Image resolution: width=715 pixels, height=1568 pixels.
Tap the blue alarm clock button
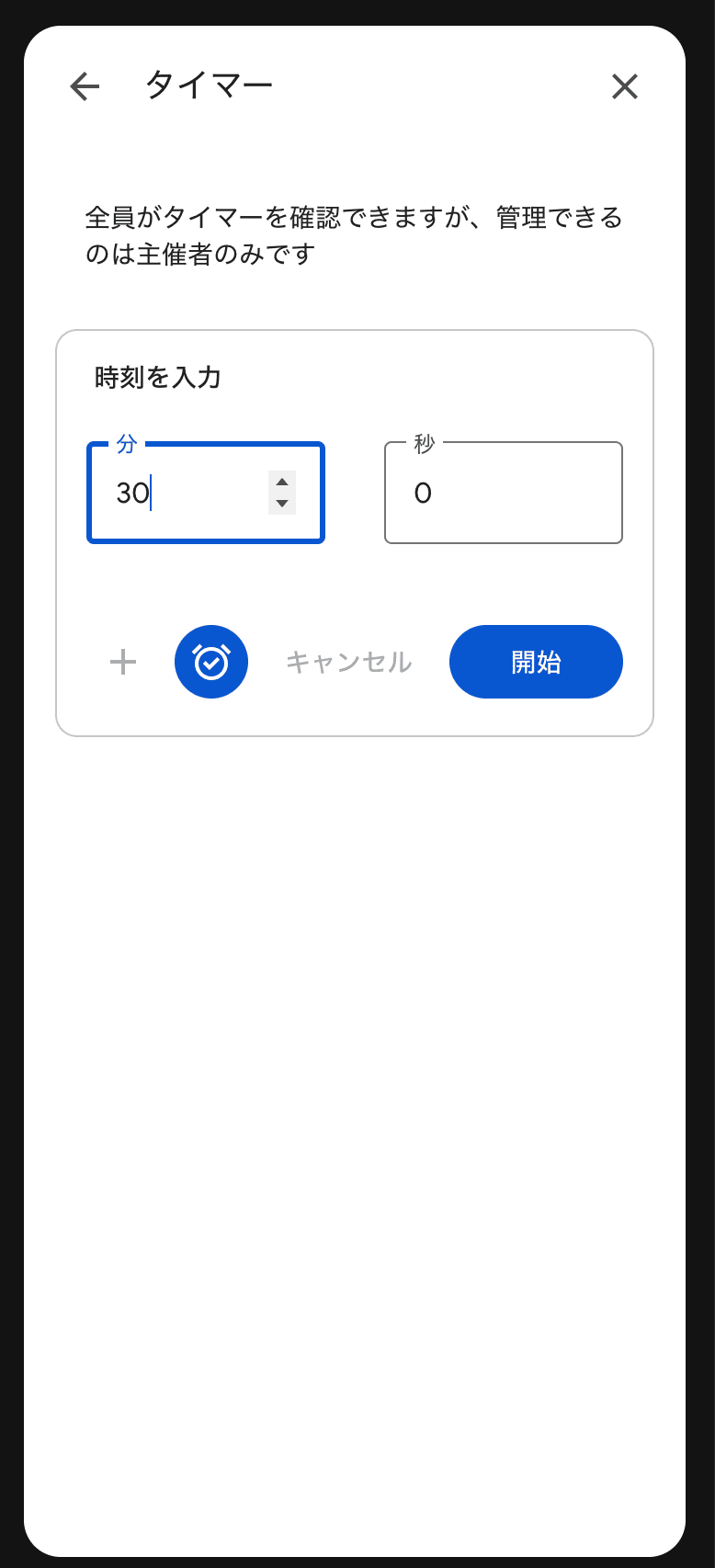211,662
